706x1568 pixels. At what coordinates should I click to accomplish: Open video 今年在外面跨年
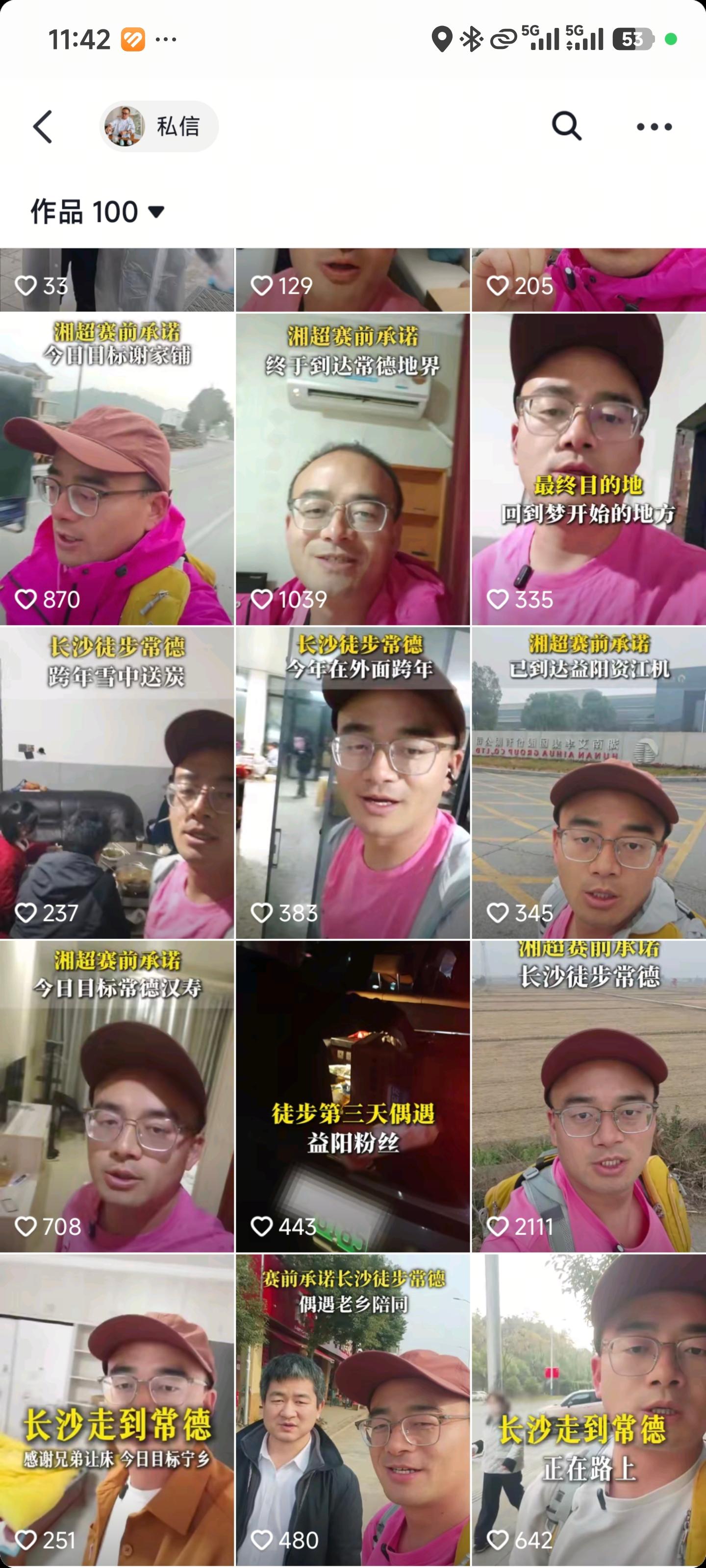point(353,782)
